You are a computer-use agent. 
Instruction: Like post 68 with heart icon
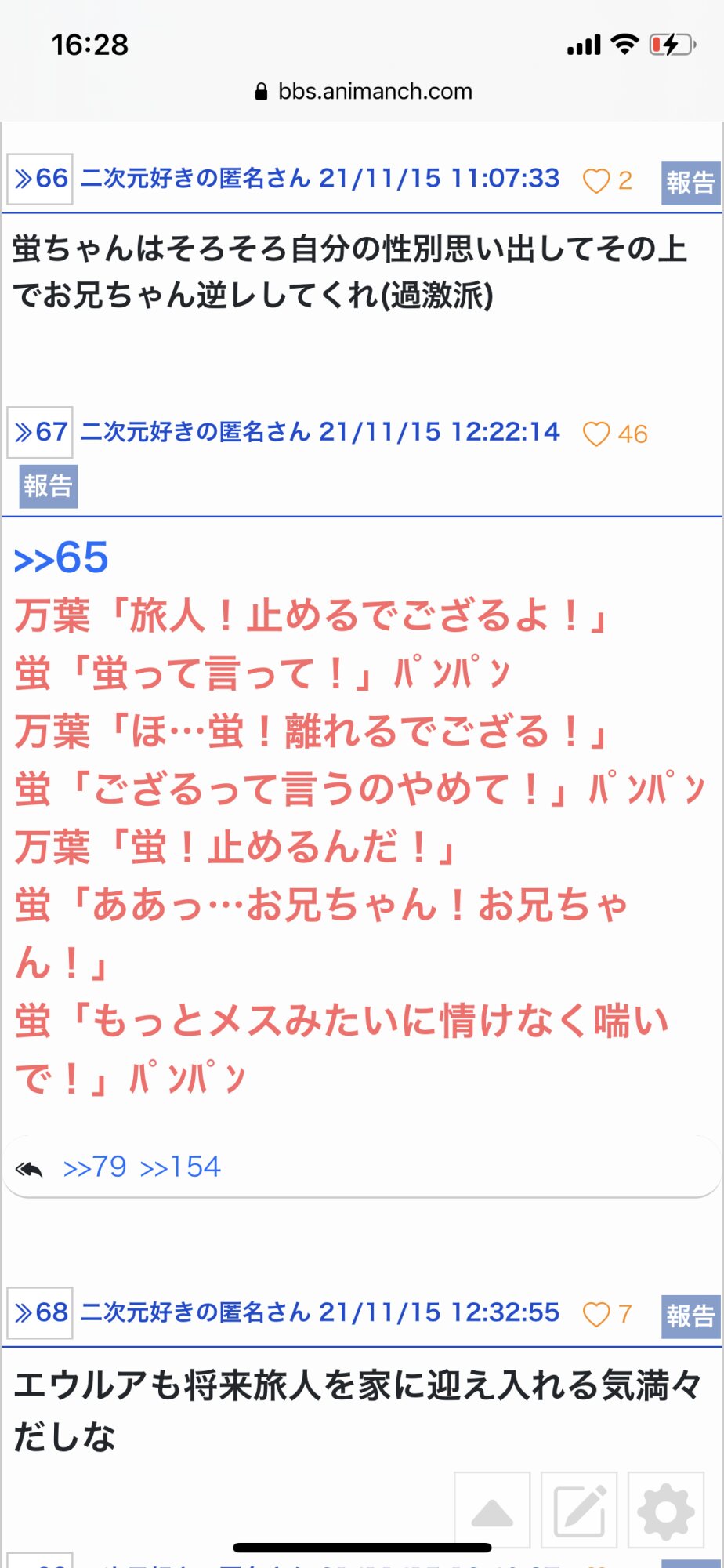pyautogui.click(x=596, y=1315)
